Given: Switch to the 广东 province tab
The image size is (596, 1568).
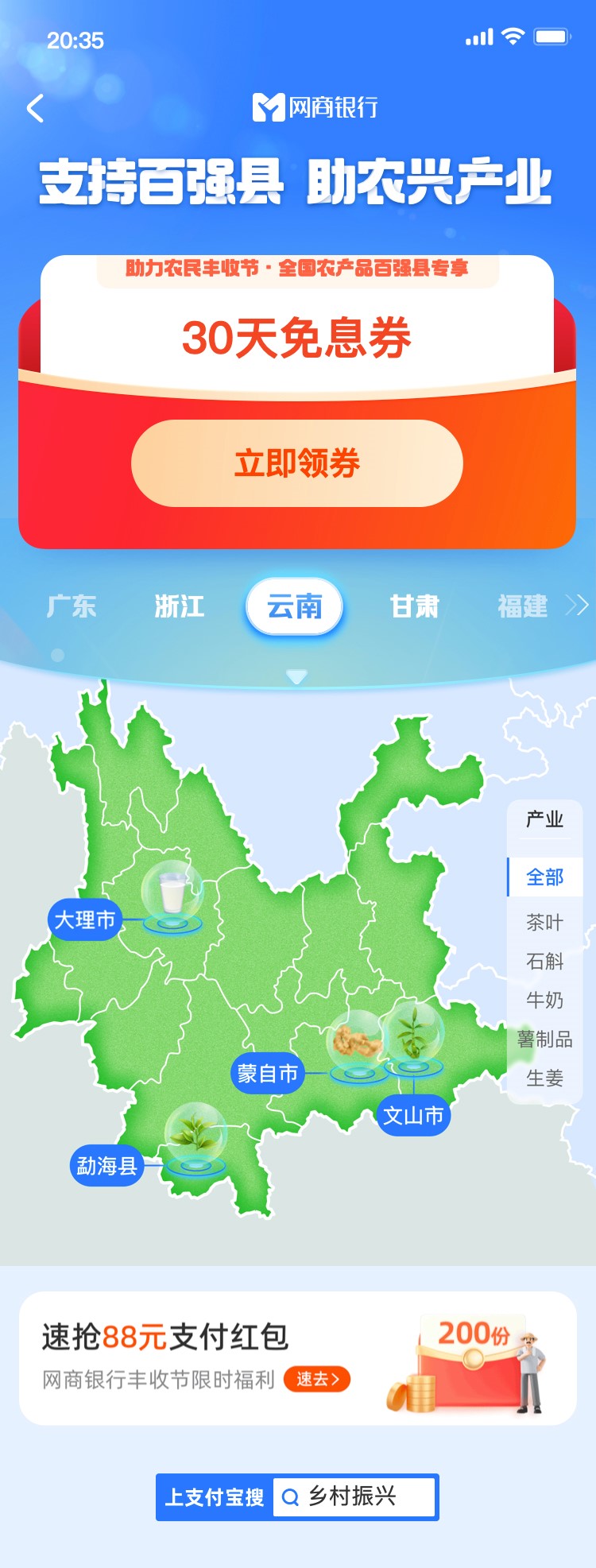Looking at the screenshot, I should coord(72,606).
